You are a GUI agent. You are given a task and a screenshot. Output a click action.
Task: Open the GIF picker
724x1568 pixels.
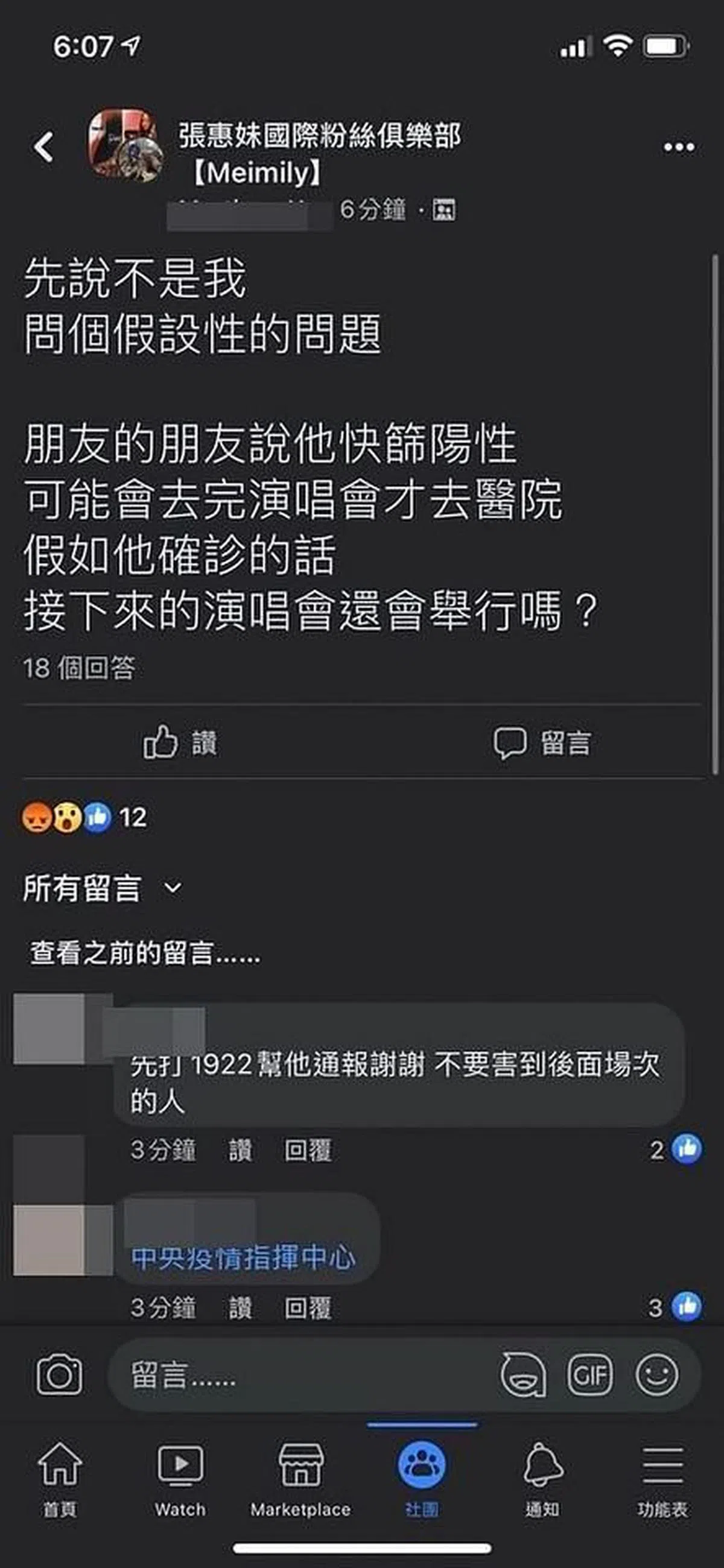(x=589, y=1376)
